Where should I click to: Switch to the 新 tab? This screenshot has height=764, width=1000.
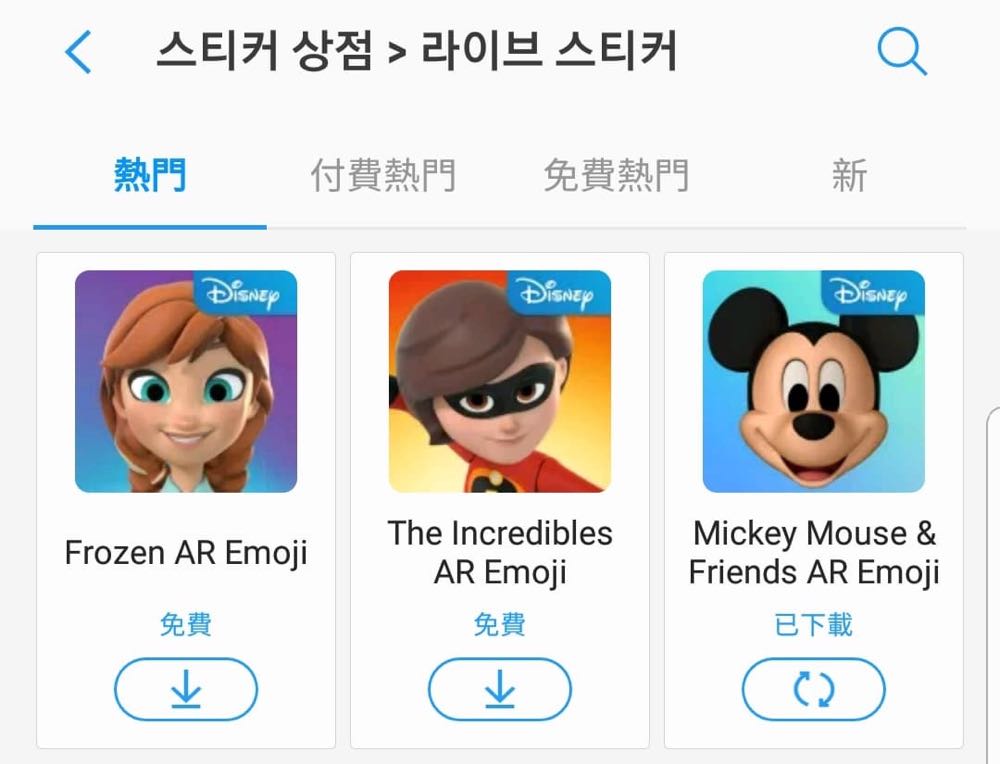pyautogui.click(x=849, y=176)
